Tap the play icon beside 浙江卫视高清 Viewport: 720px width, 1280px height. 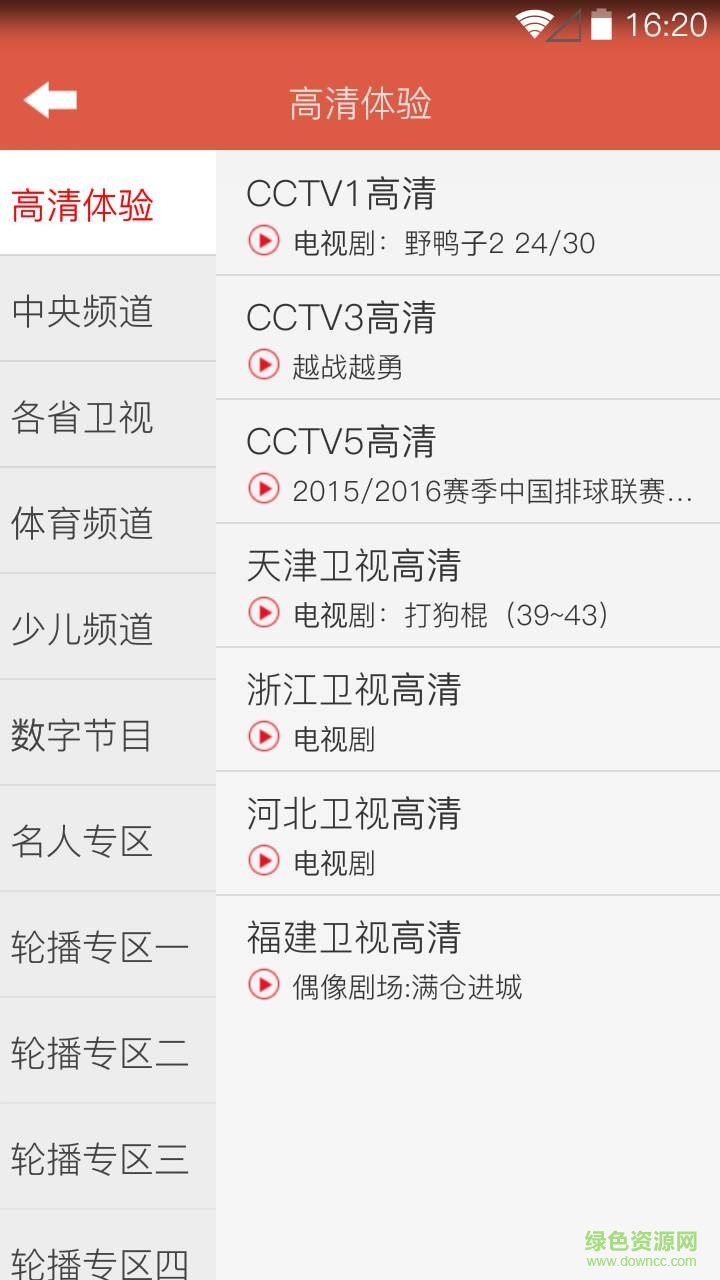tap(263, 739)
